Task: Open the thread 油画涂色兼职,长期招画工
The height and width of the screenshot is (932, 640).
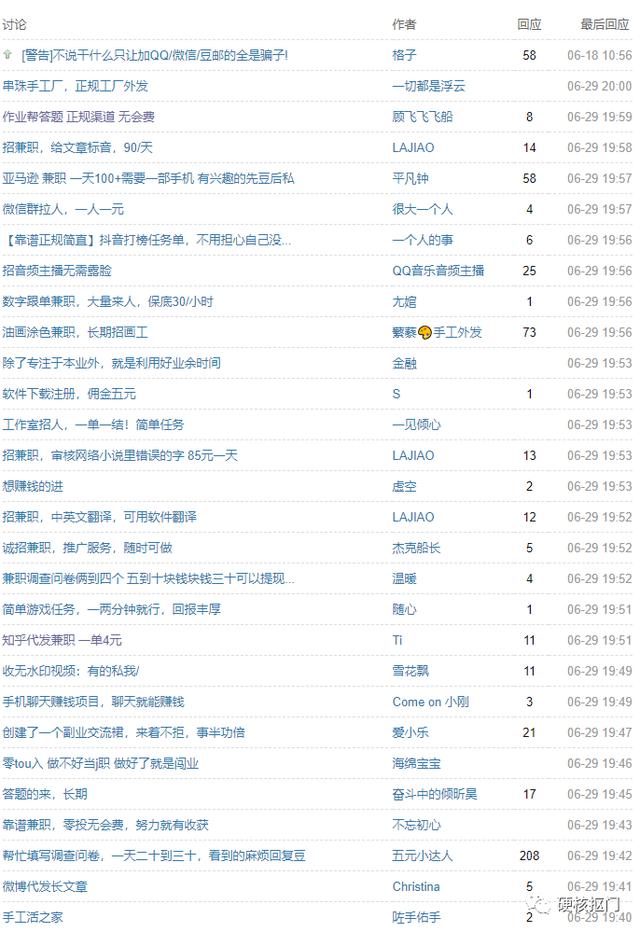Action: tap(75, 332)
